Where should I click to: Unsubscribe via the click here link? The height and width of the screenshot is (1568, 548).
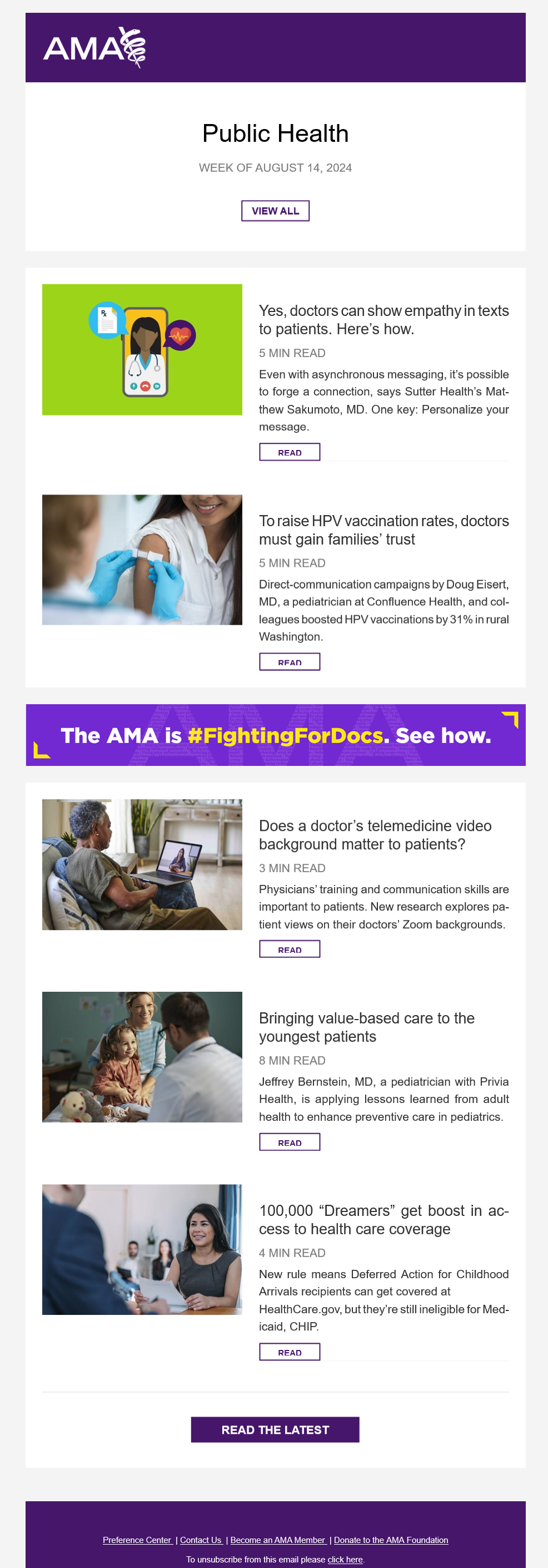345,1560
